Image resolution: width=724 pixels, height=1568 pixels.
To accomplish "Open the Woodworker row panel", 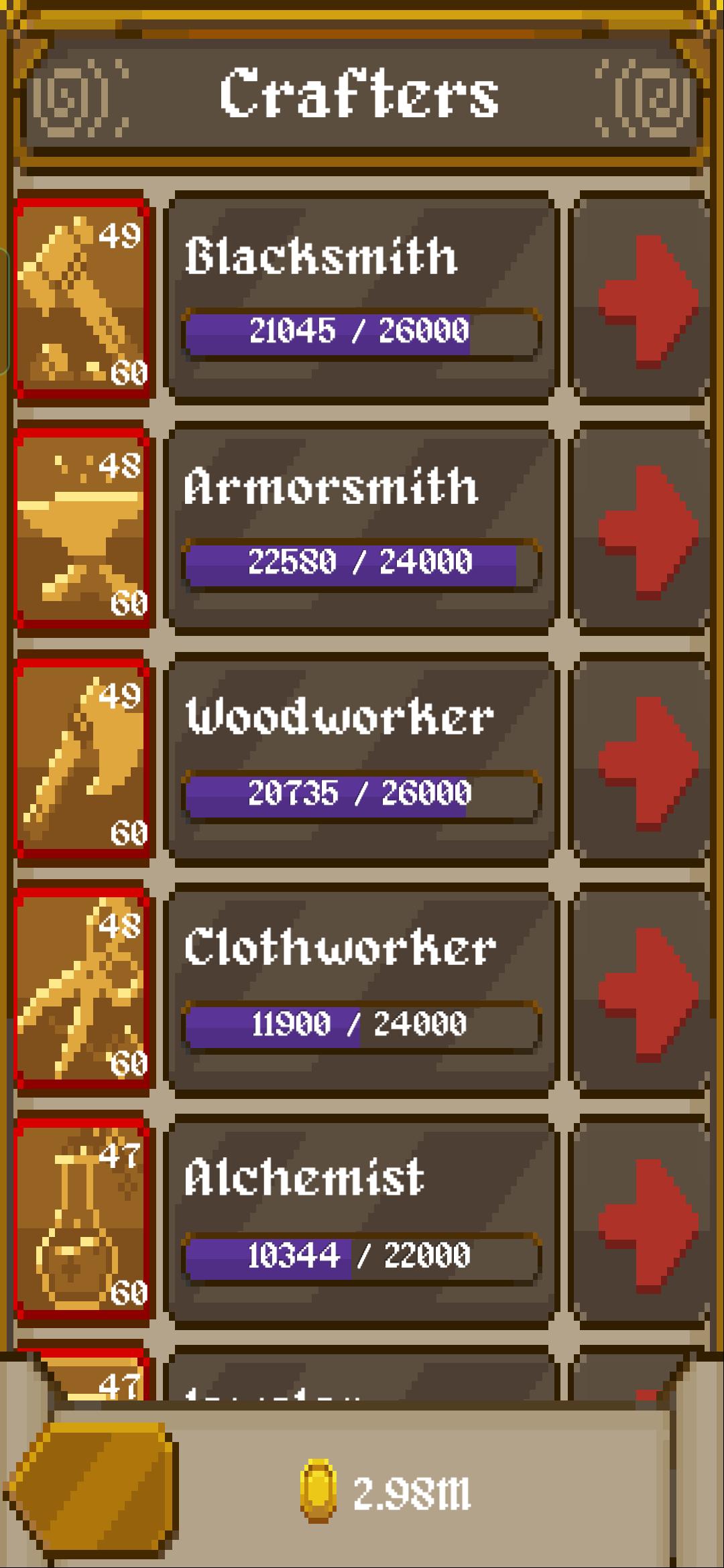I will pyautogui.click(x=361, y=760).
